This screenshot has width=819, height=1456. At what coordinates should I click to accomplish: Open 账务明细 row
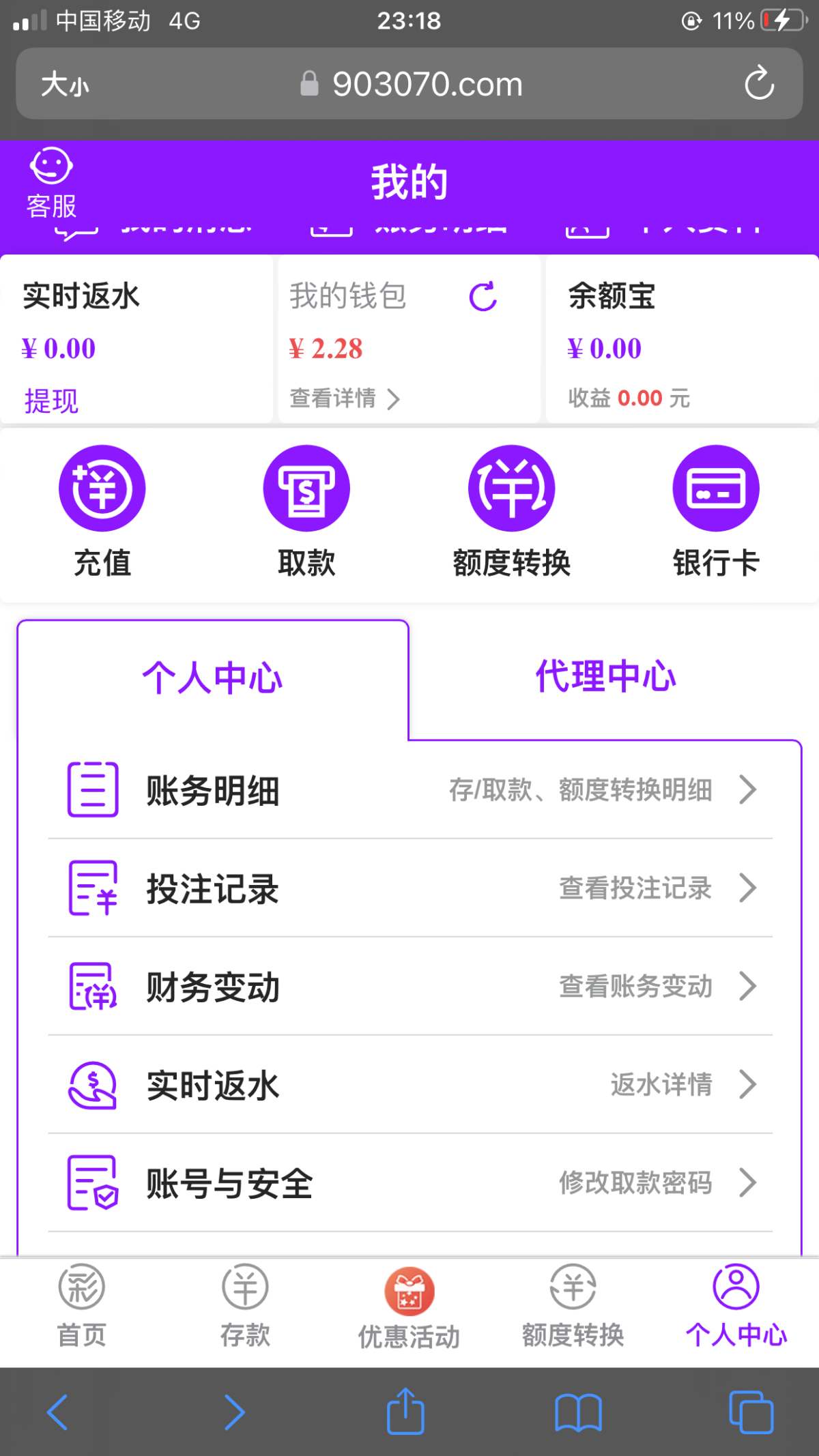[x=410, y=790]
